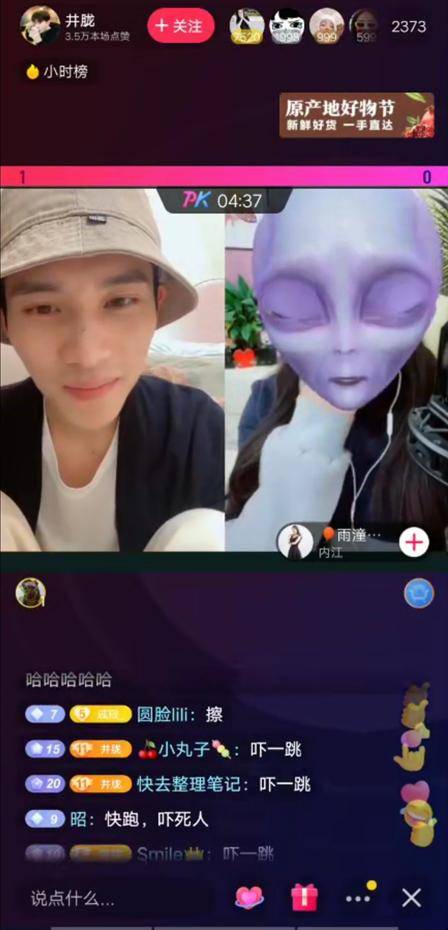Open 井胧's profile avatar

40,25
